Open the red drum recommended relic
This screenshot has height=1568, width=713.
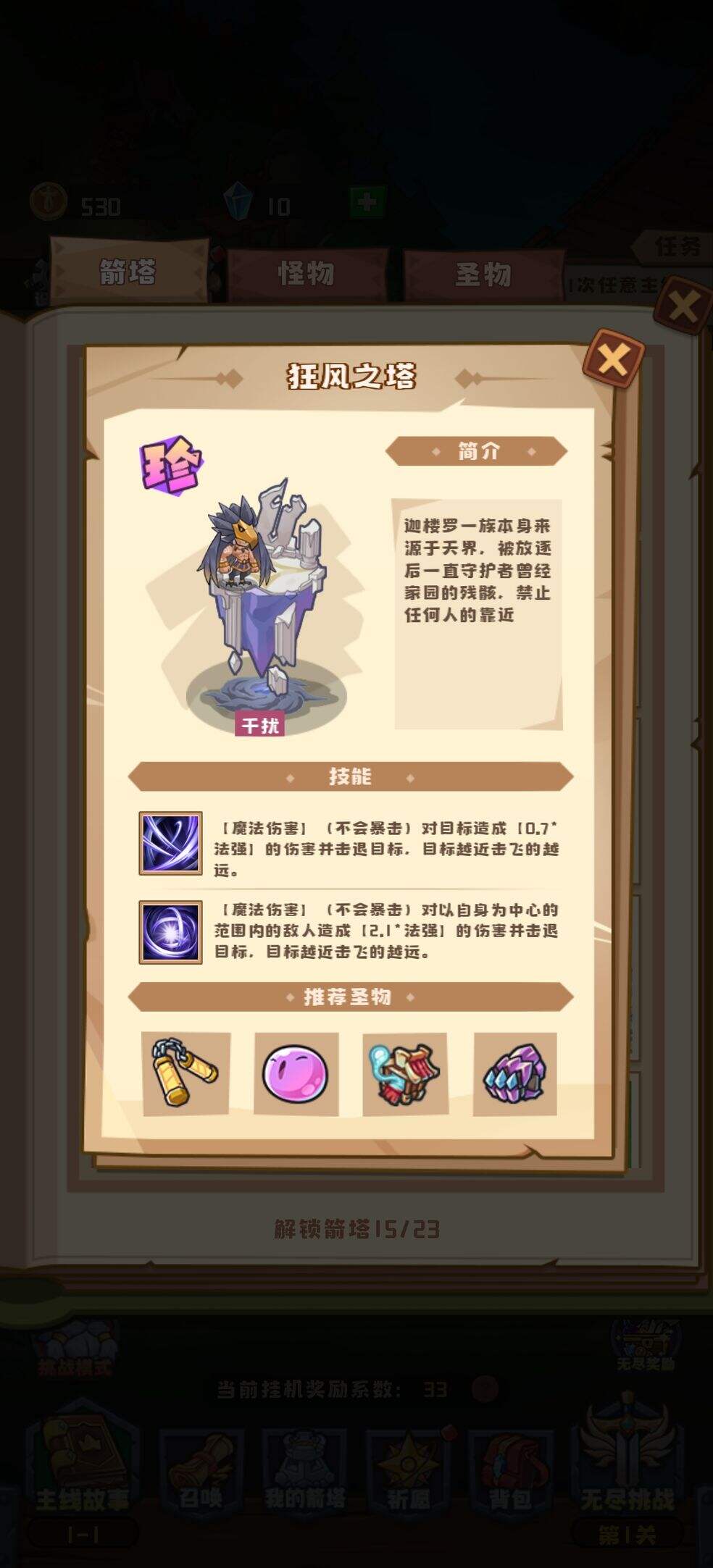(x=404, y=1073)
